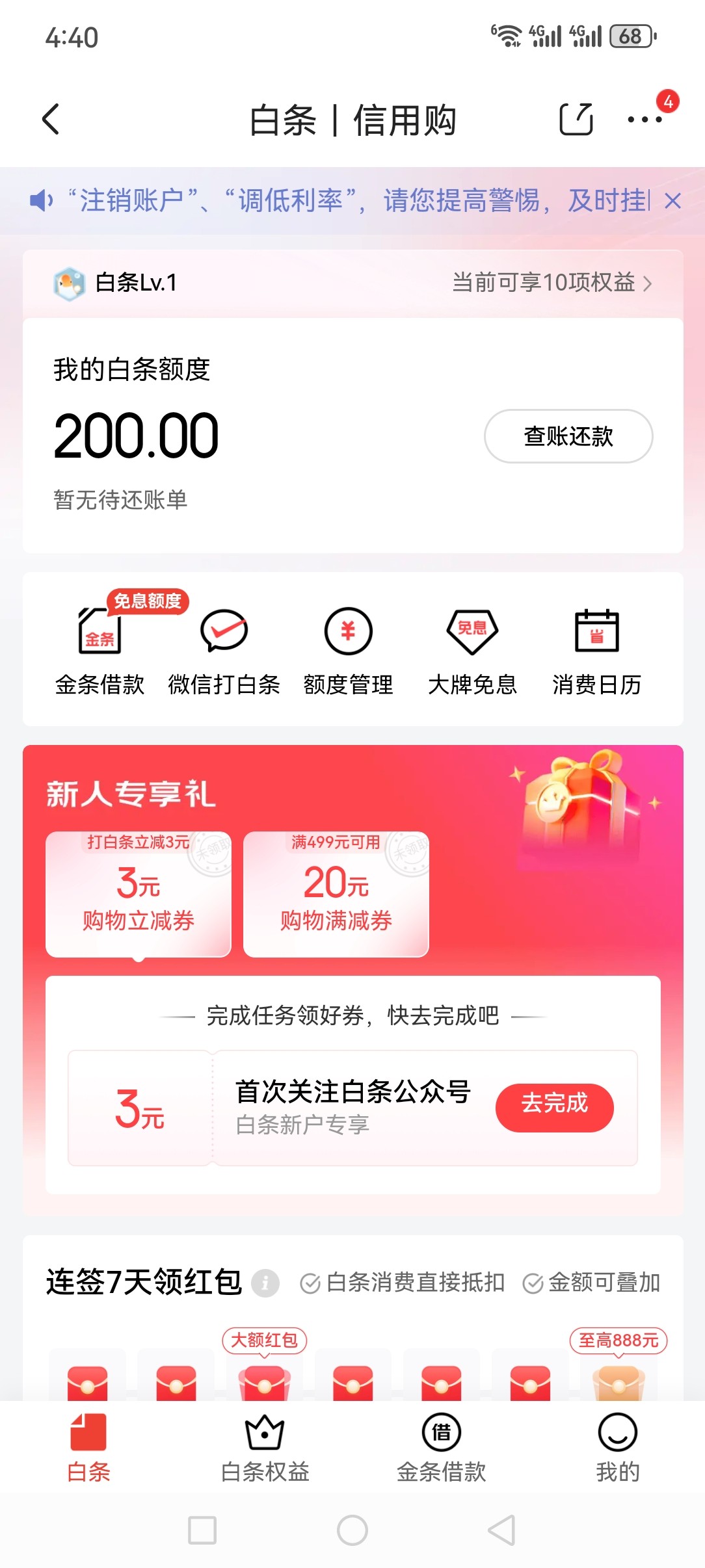View the 当前可享10项权益 benefits link
The image size is (705, 1568).
coord(552,283)
